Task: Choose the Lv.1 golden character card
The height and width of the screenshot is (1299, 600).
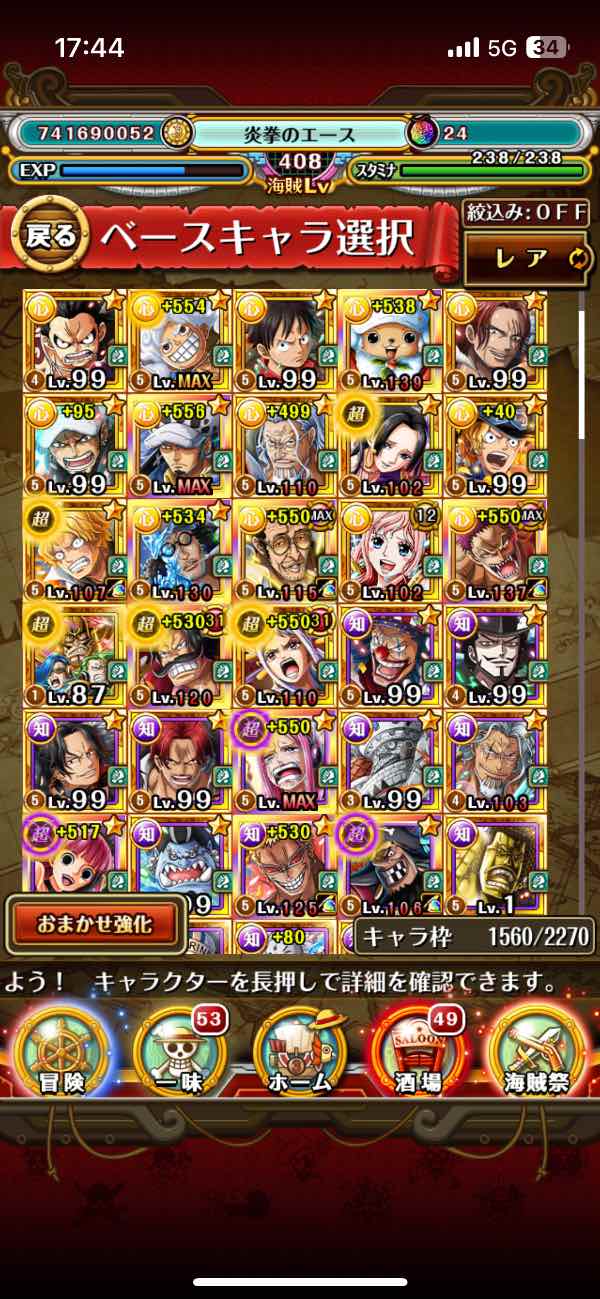Action: click(495, 864)
